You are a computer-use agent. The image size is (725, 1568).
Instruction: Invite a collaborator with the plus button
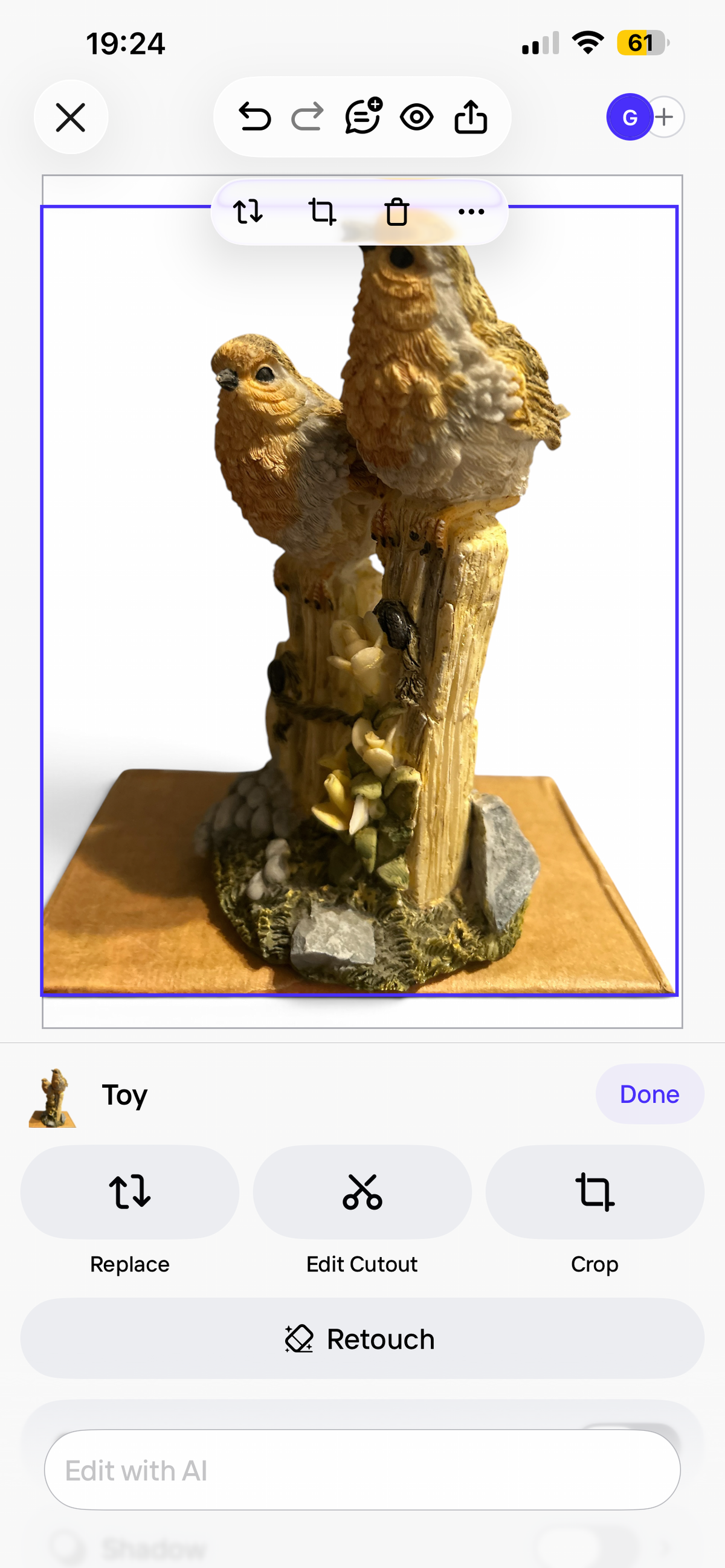pyautogui.click(x=665, y=117)
